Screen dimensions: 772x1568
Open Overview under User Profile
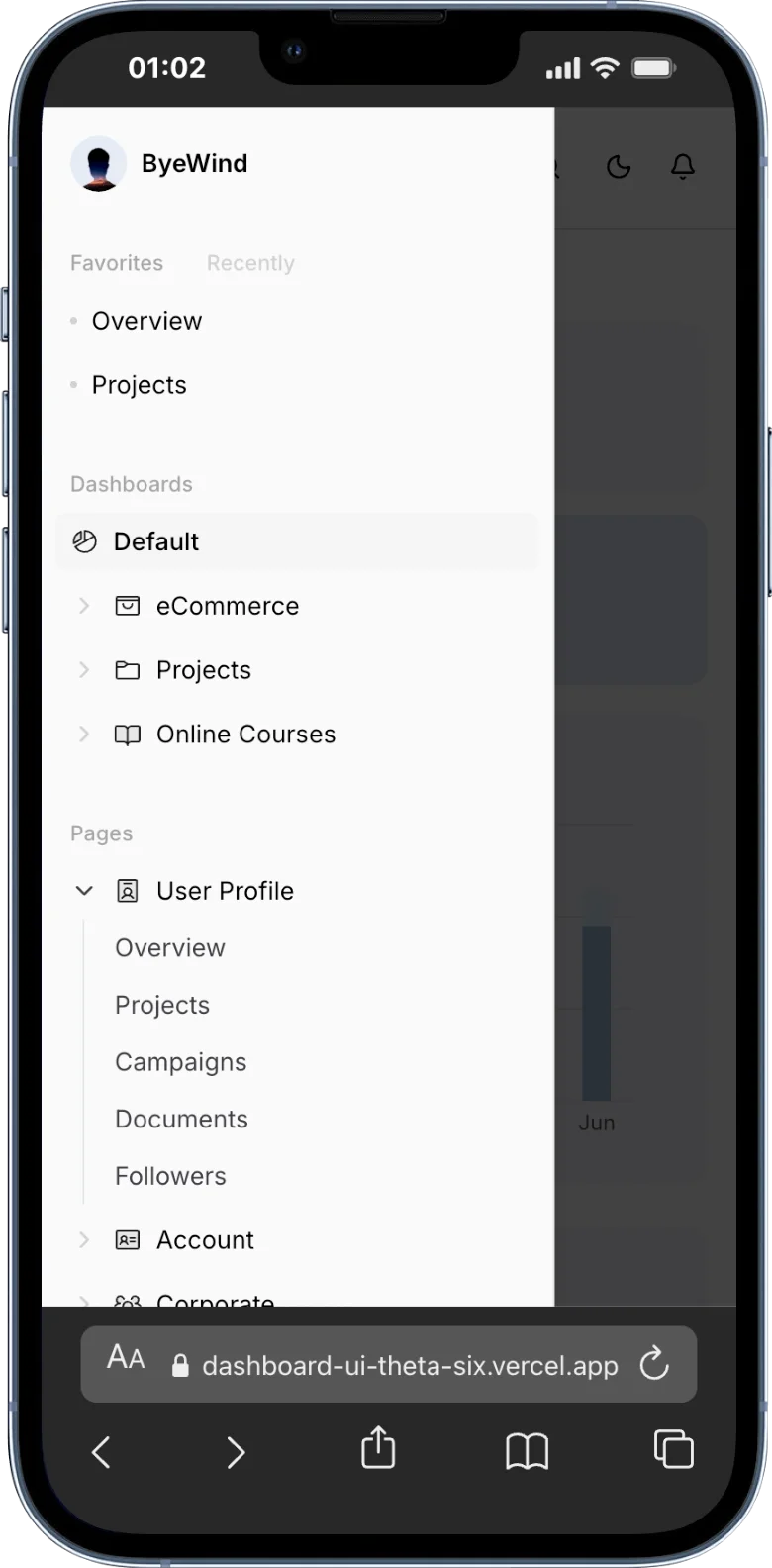[170, 948]
